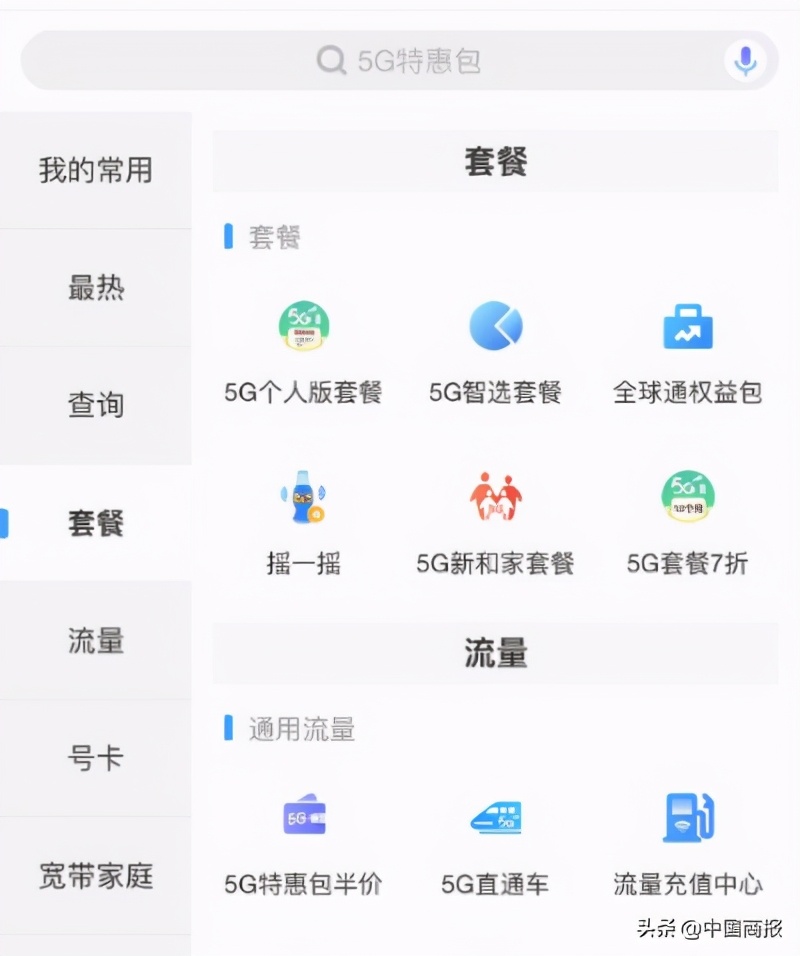Open 流量充值中心 recharge icon
The image size is (800, 956).
point(687,818)
